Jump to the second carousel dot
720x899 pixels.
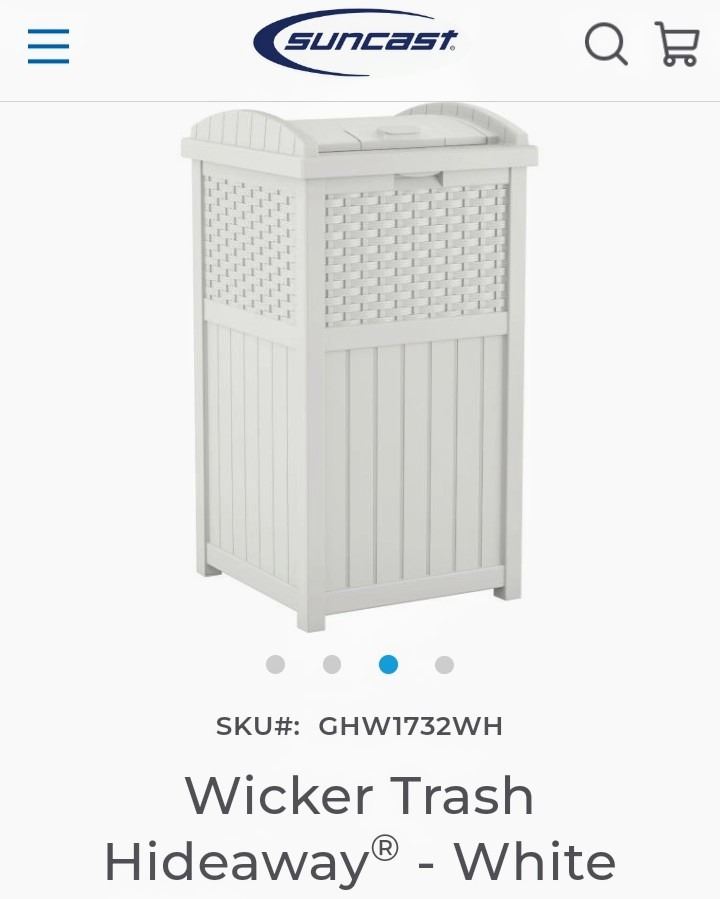[x=332, y=665]
